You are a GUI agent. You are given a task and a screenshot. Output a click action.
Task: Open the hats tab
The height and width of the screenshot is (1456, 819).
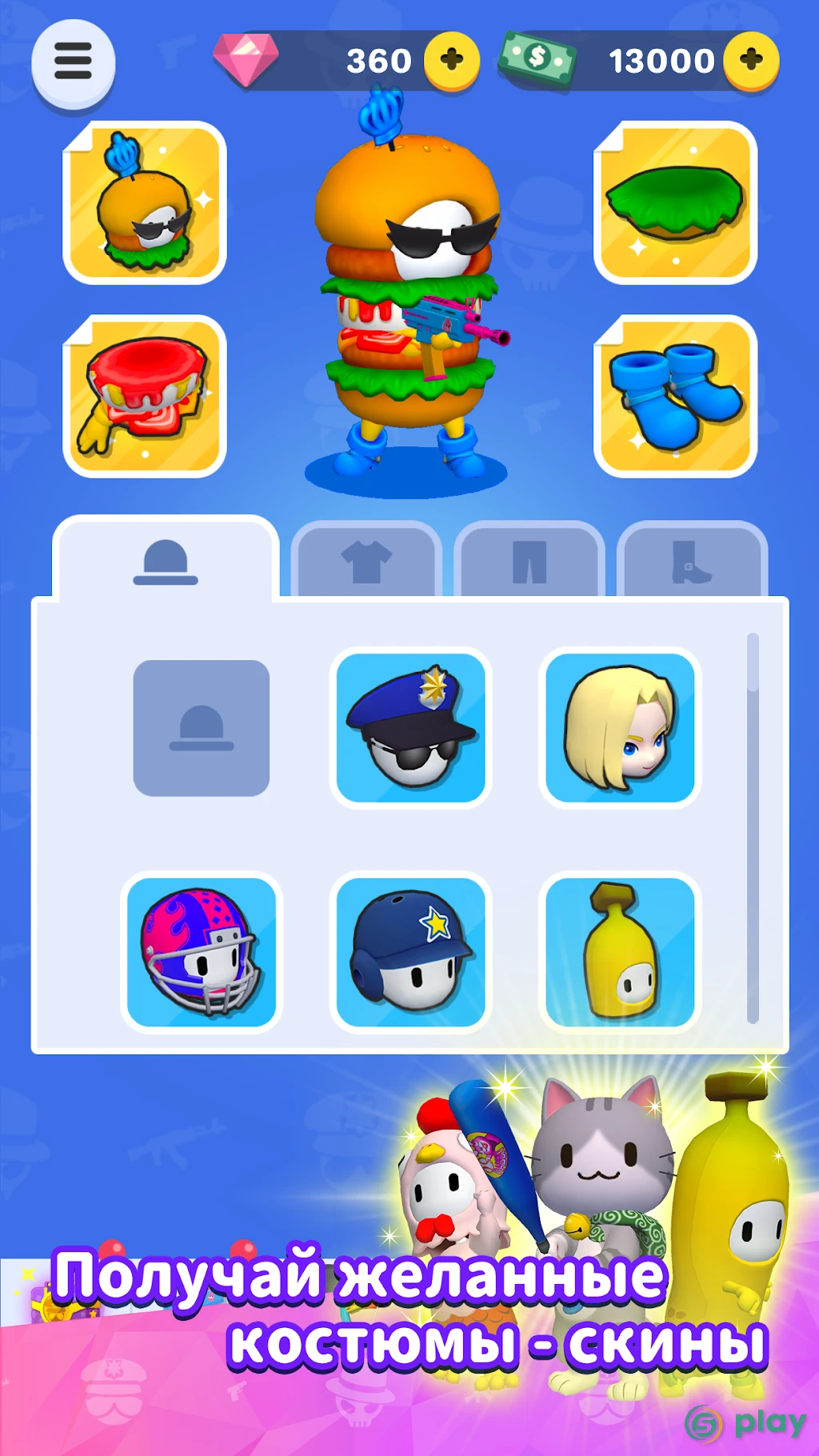tap(166, 558)
